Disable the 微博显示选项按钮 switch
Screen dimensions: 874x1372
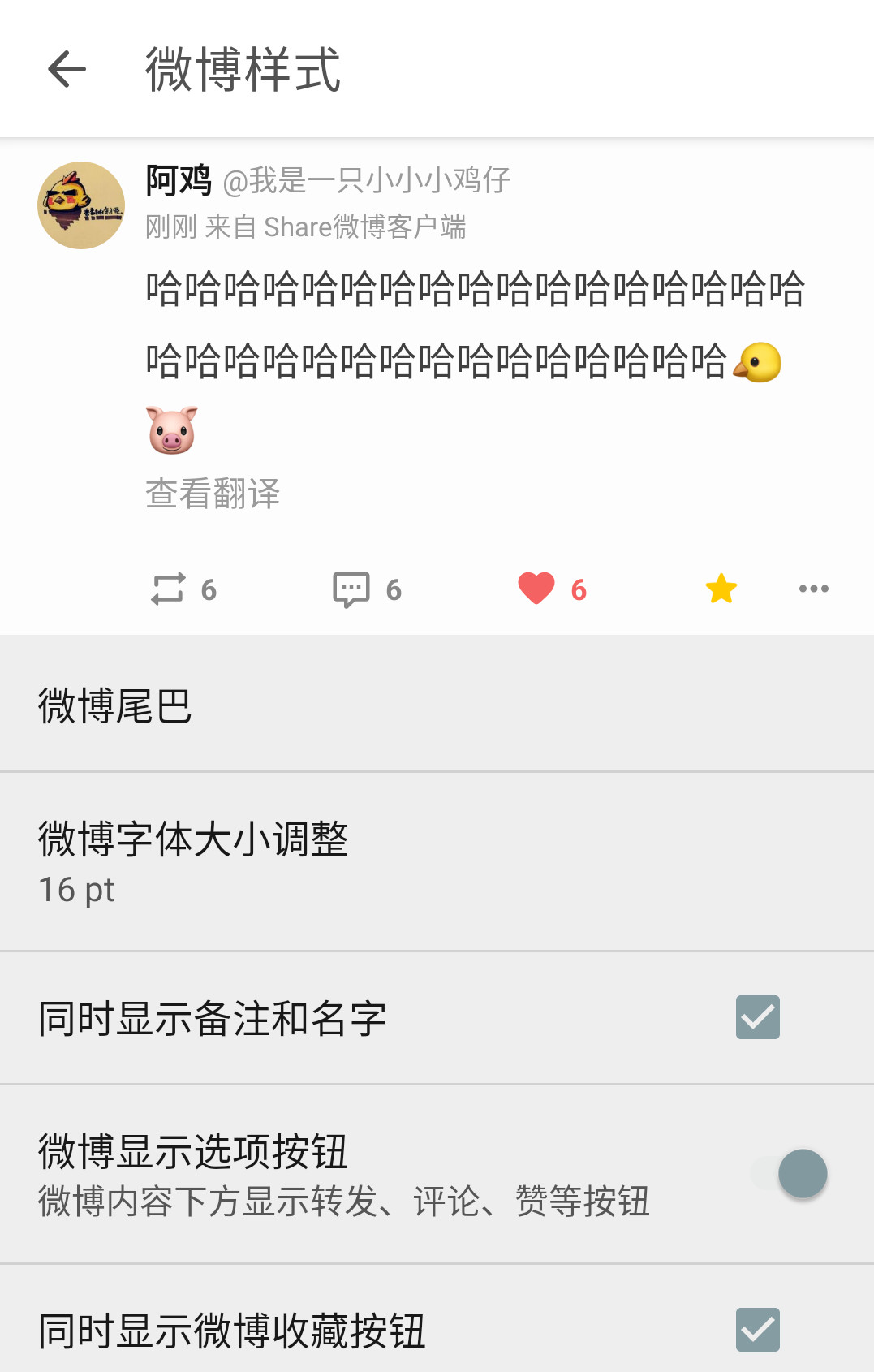[801, 1174]
